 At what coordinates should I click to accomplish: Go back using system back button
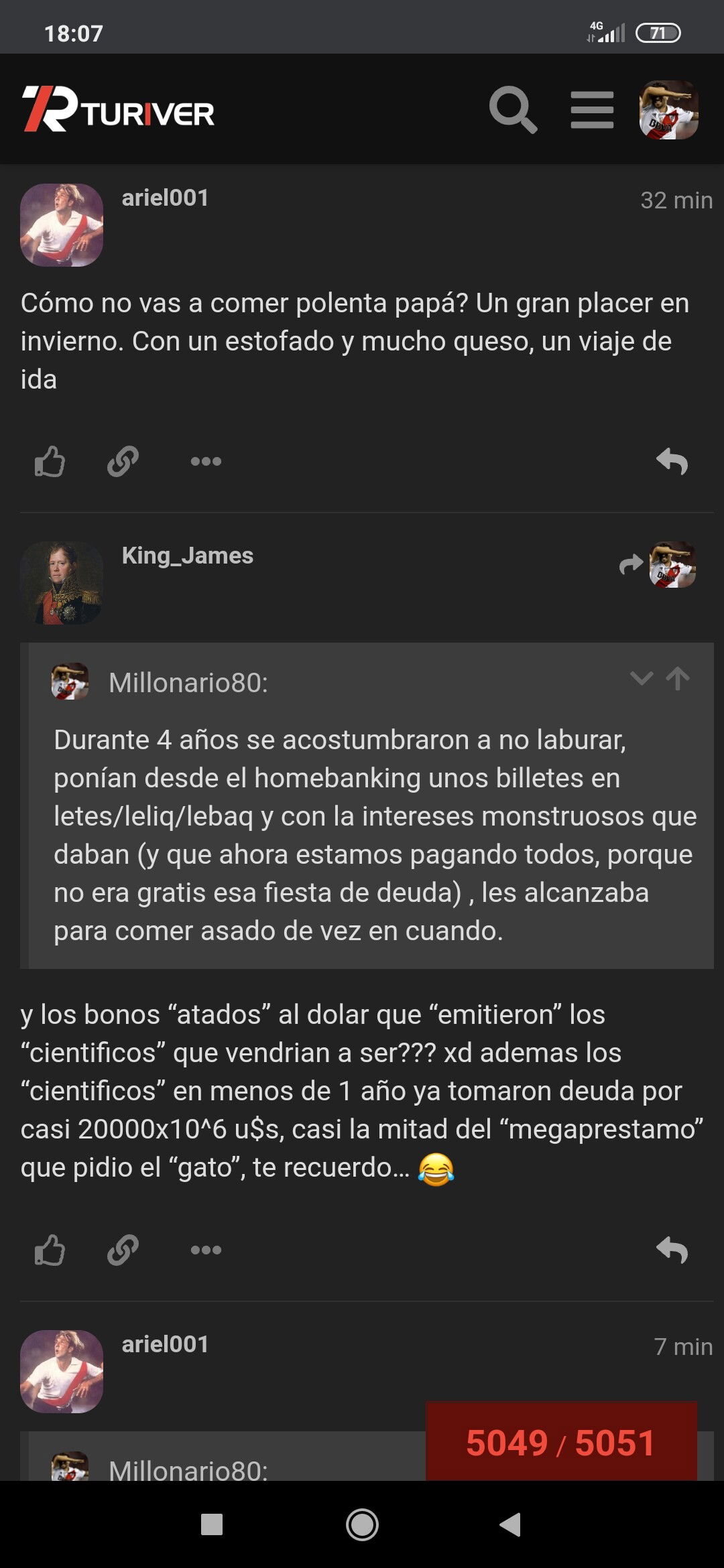(510, 1524)
